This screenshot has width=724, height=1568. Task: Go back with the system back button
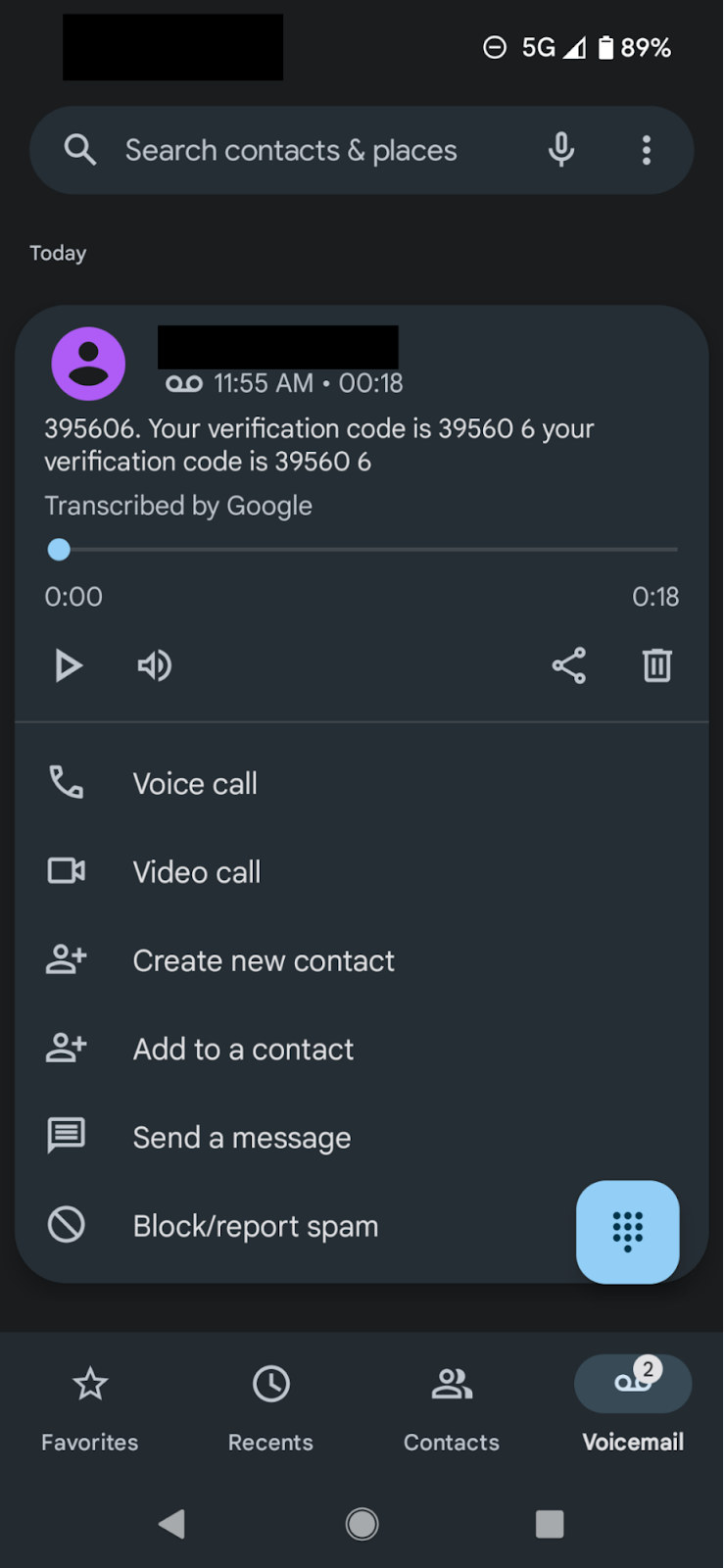[x=171, y=1524]
